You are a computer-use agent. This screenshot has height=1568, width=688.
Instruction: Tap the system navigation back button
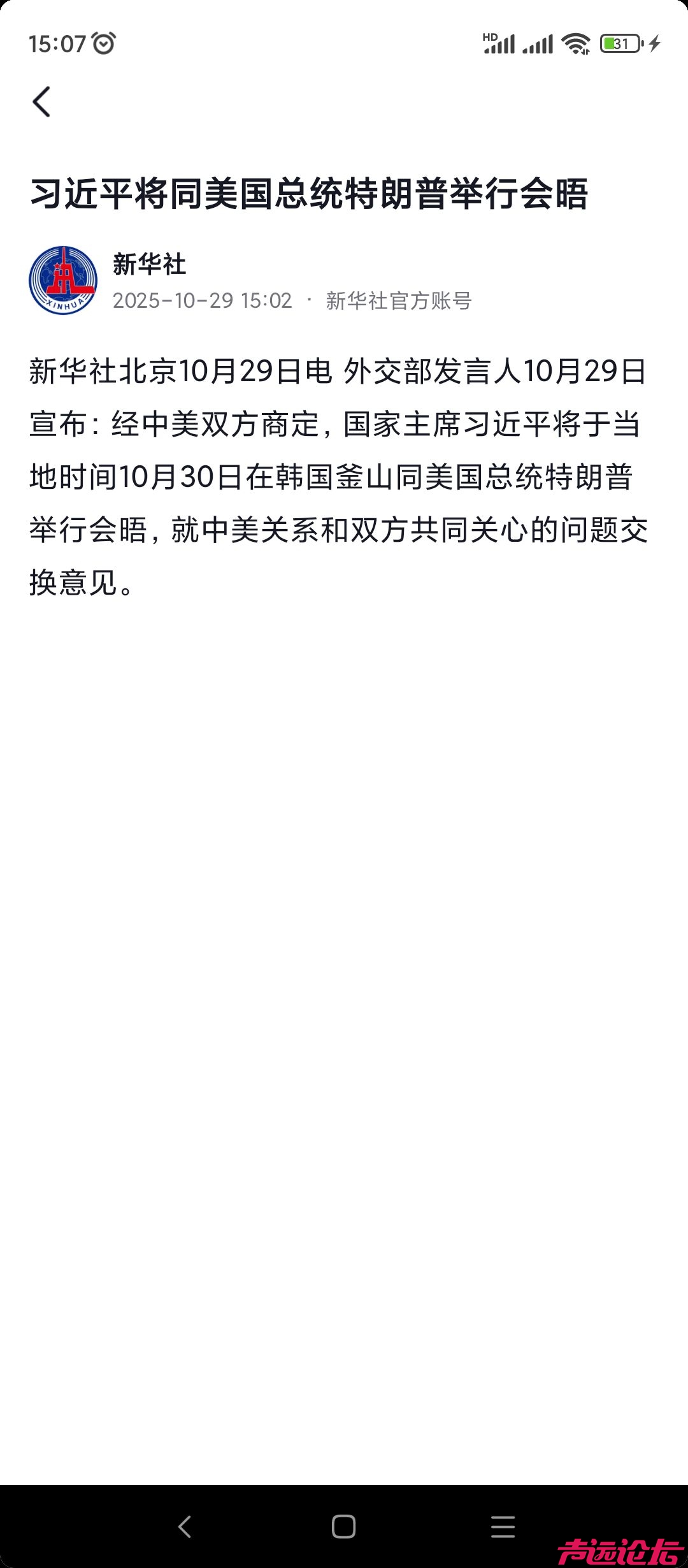click(185, 1527)
